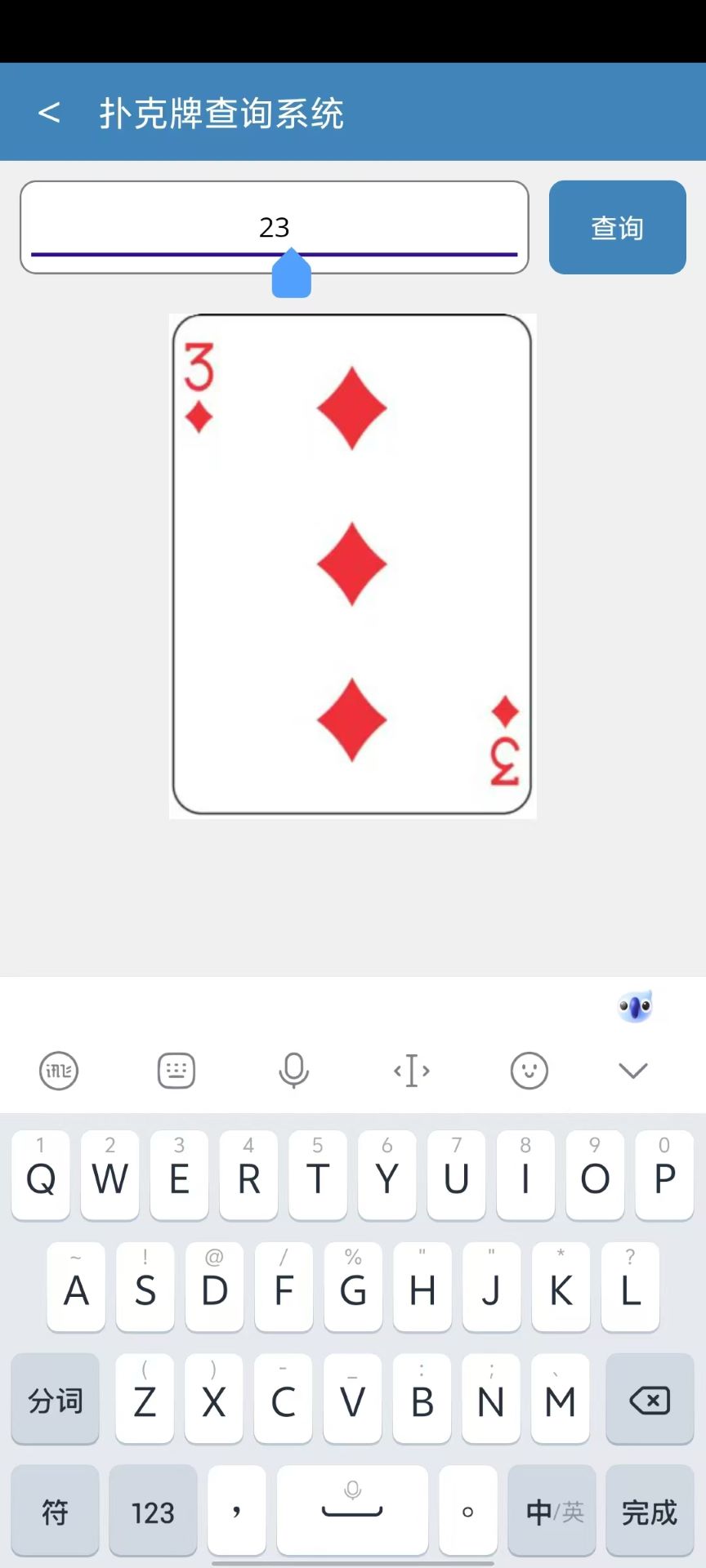Tap the AI assistant mascot above keyboard
The image size is (706, 1568).
point(635,1007)
